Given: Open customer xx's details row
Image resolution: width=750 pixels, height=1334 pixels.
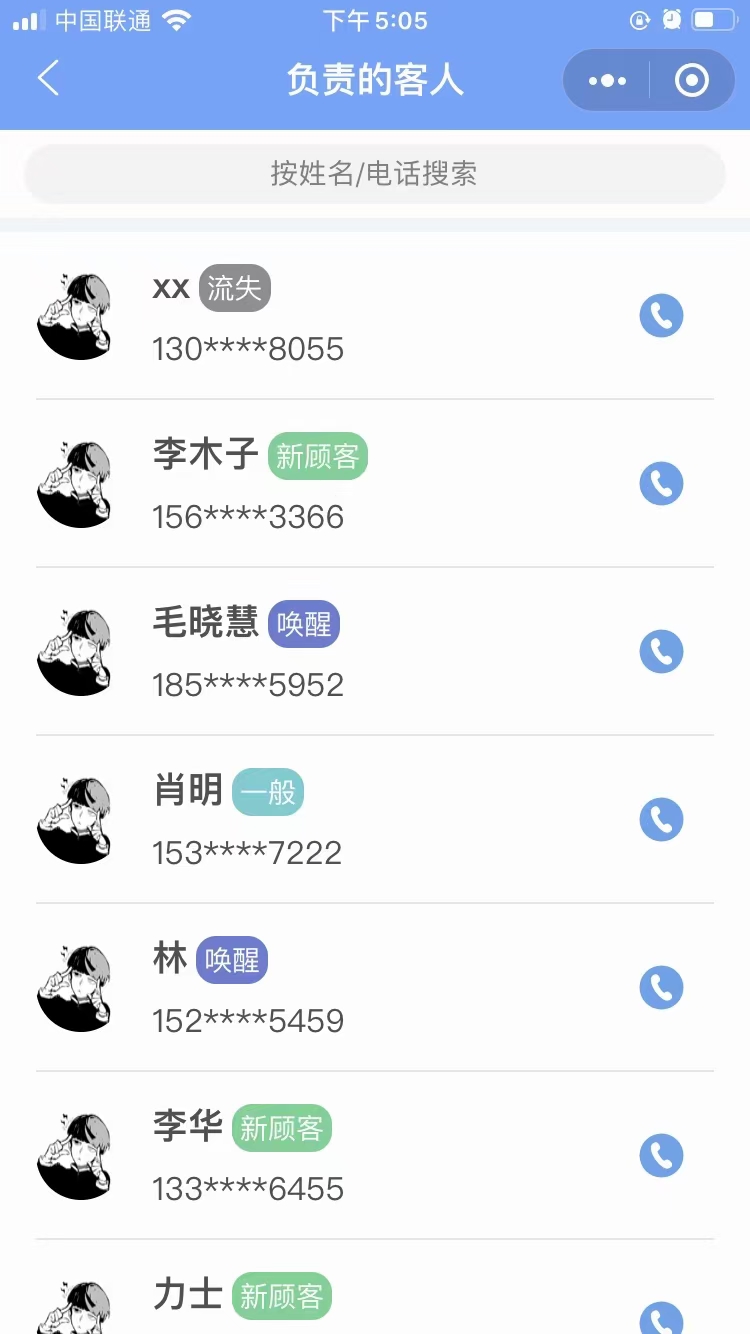Looking at the screenshot, I should coord(375,316).
